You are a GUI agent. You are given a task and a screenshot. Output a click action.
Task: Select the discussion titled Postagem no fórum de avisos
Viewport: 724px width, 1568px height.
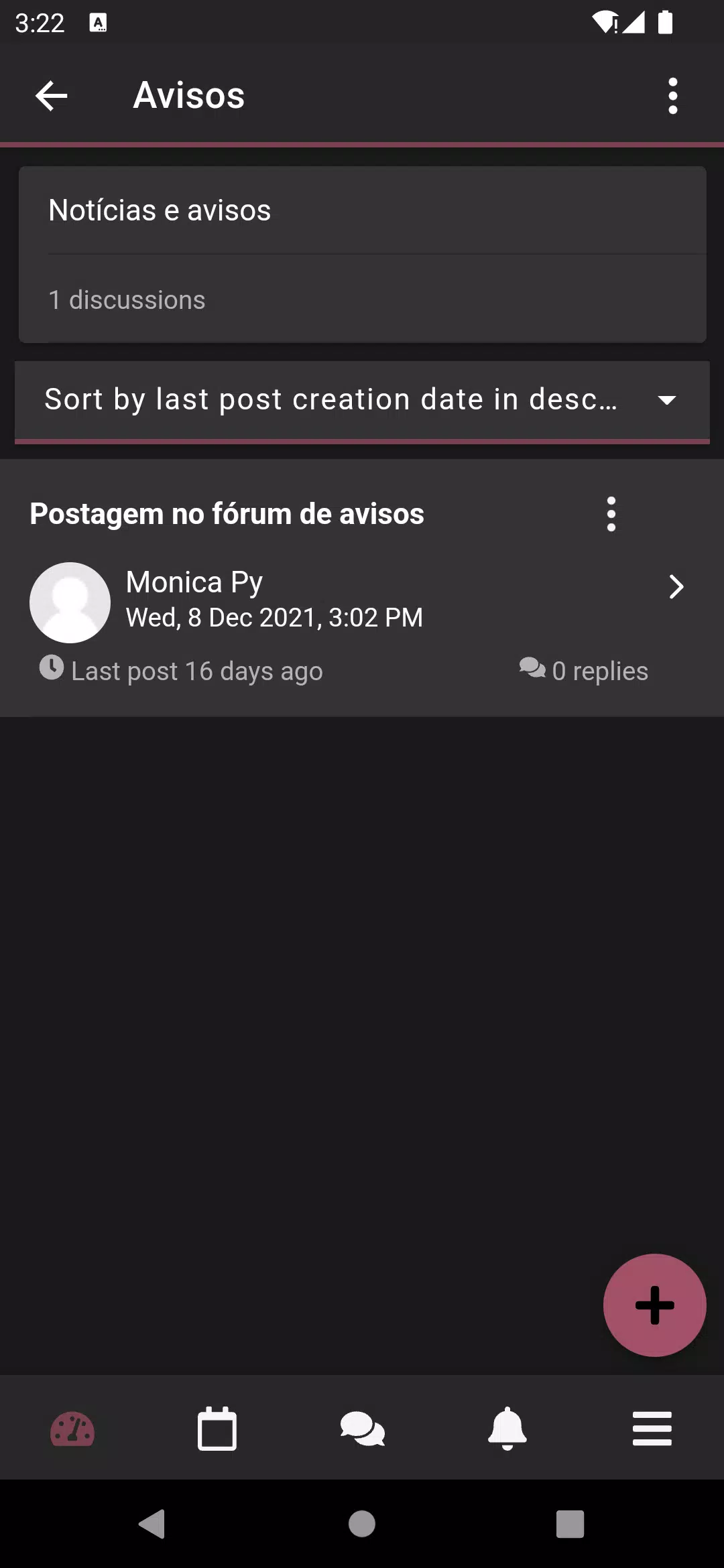tap(227, 513)
